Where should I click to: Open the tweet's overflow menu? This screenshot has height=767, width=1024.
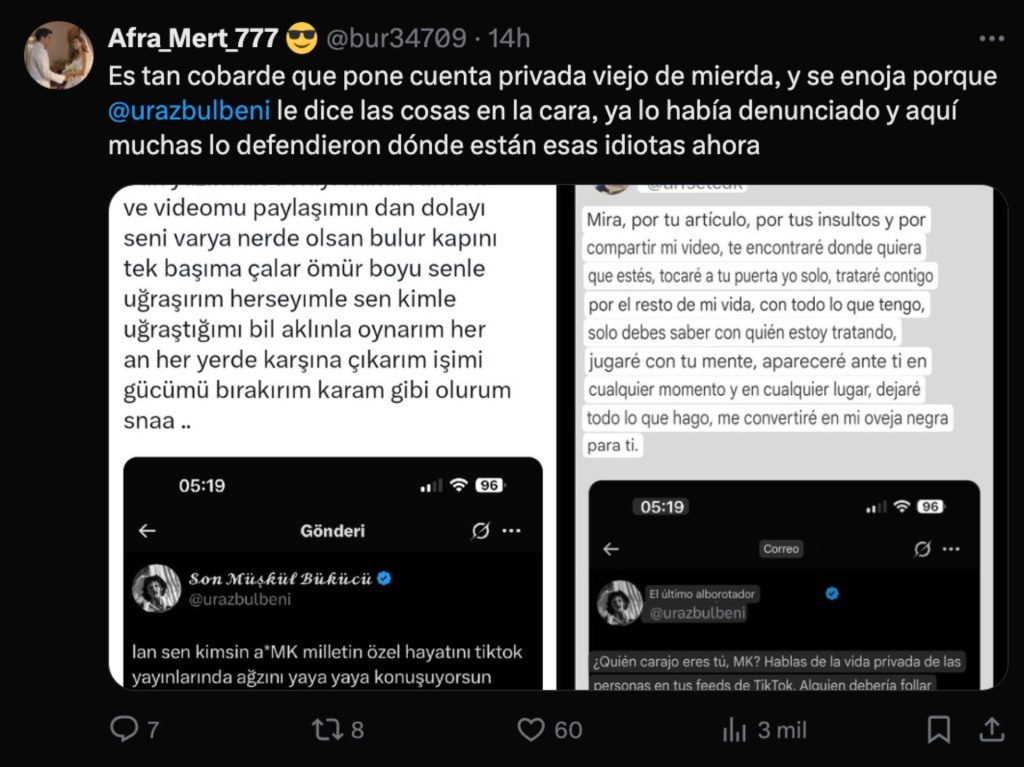pos(991,39)
